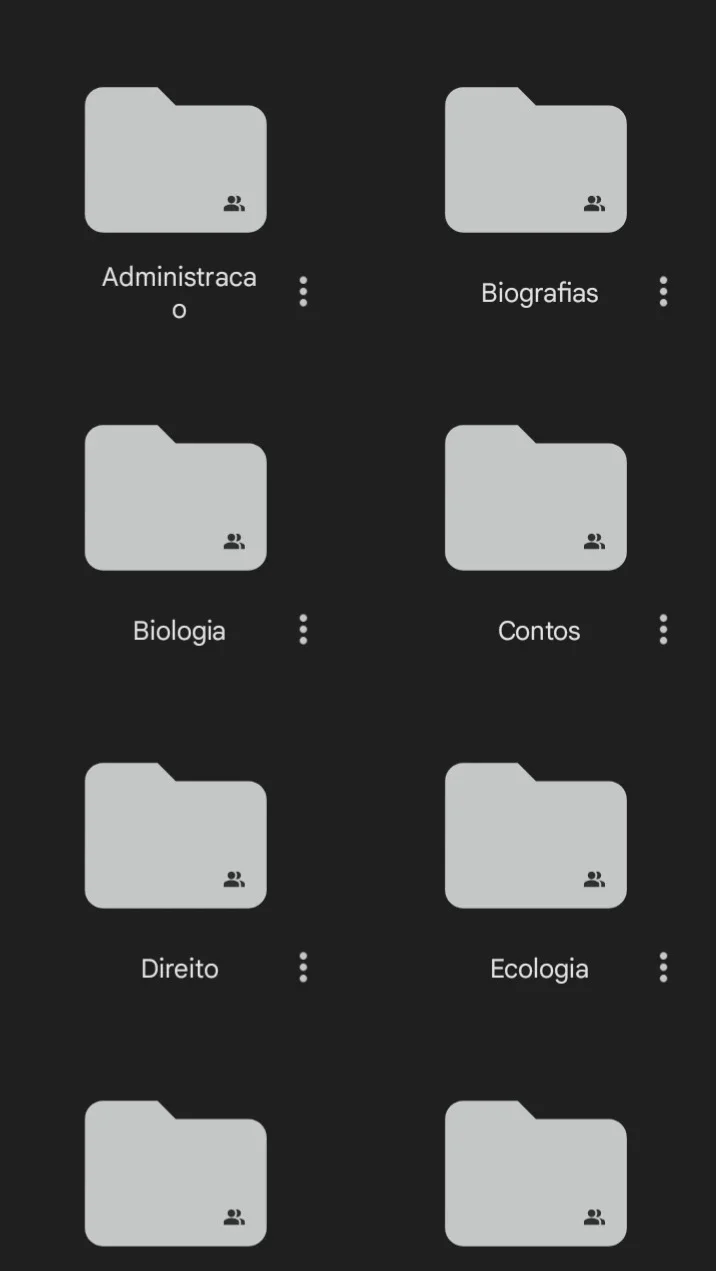Show the three-dot menu for Biografias
The height and width of the screenshot is (1271, 716).
tap(663, 292)
